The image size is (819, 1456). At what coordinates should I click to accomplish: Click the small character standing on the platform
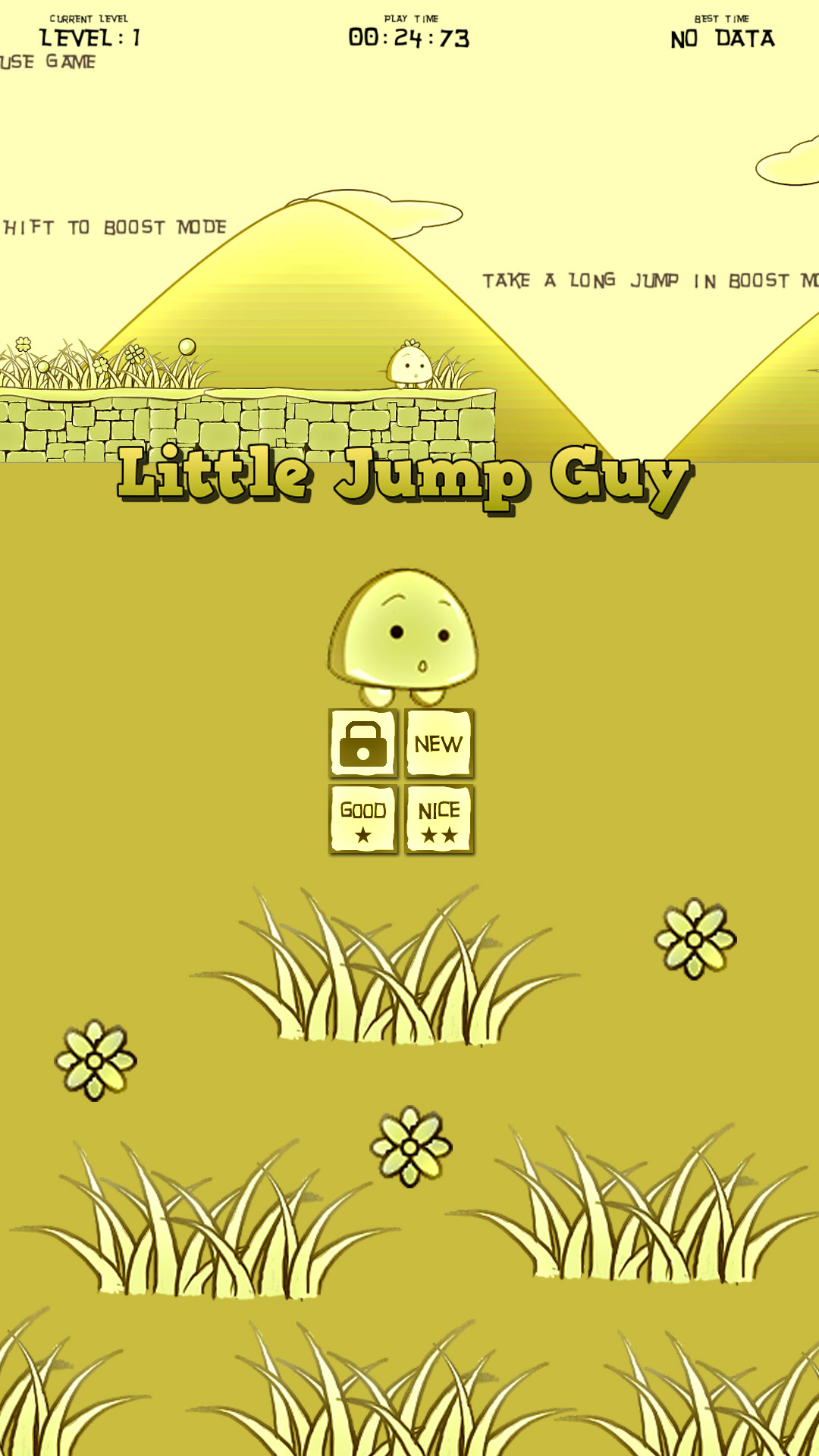pos(409,368)
